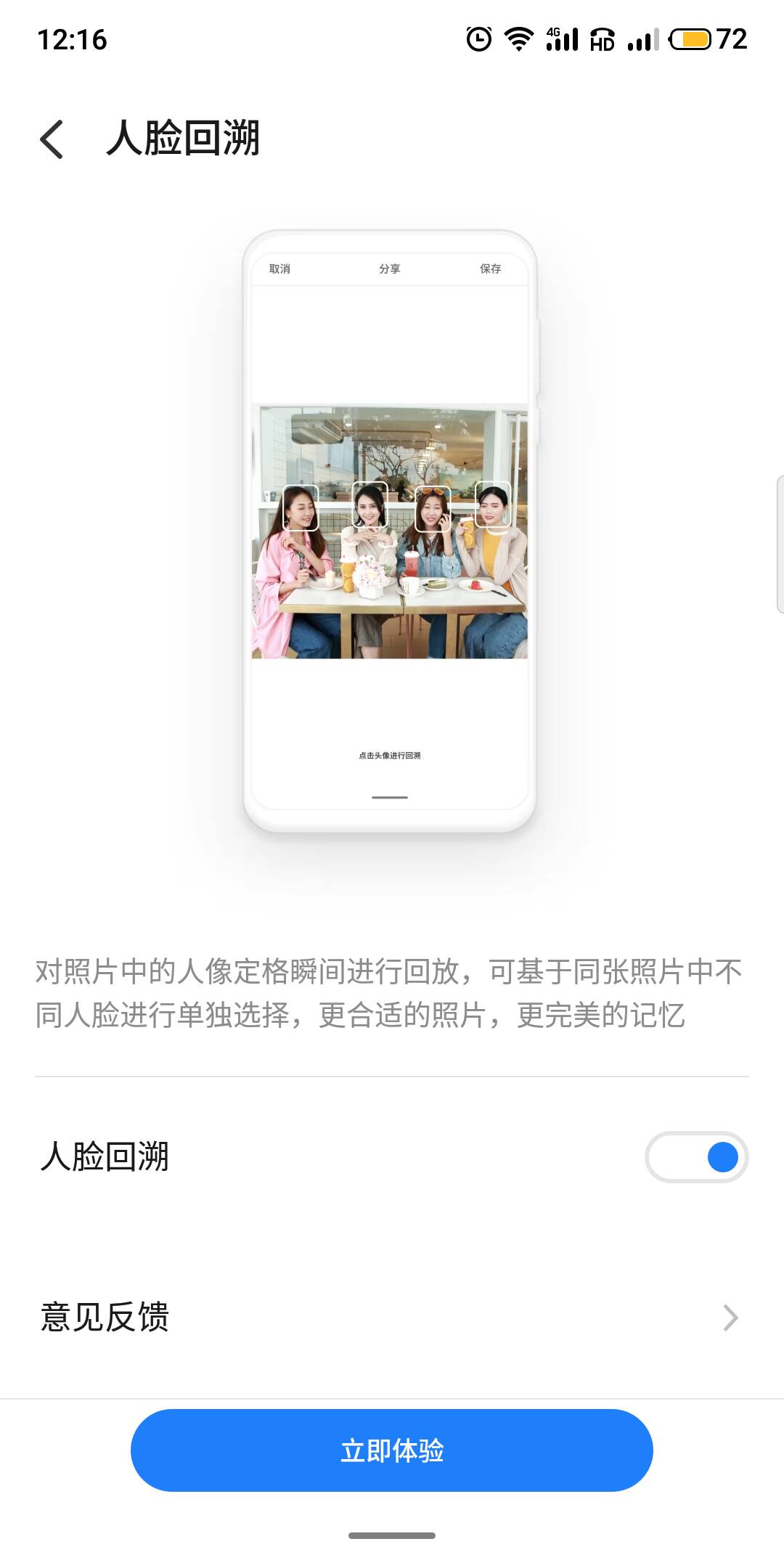Screen dimensions: 784x1568
Task: Go back from 人脸回溯 page
Action: coord(52,139)
